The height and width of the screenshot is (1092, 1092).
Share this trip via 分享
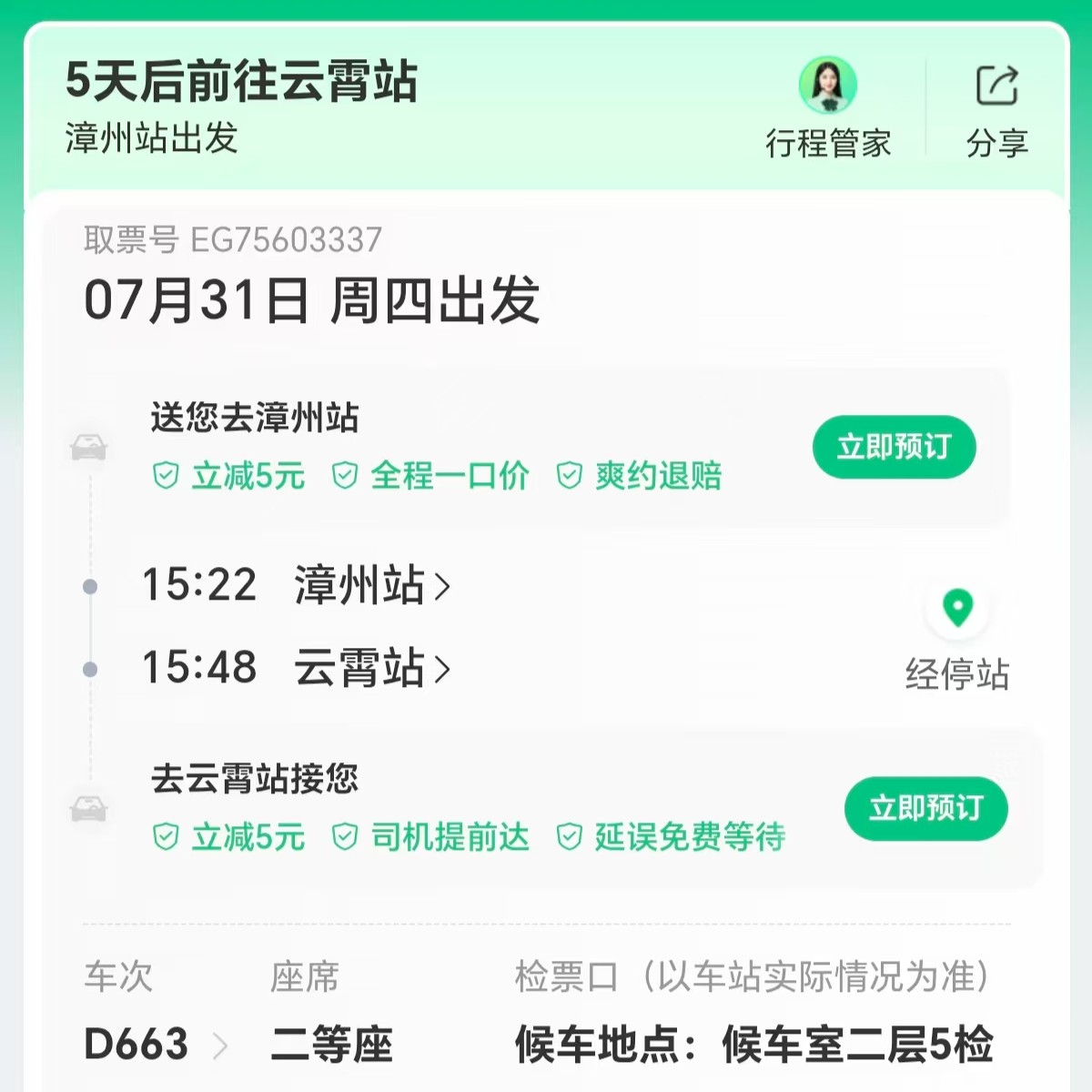click(x=996, y=107)
